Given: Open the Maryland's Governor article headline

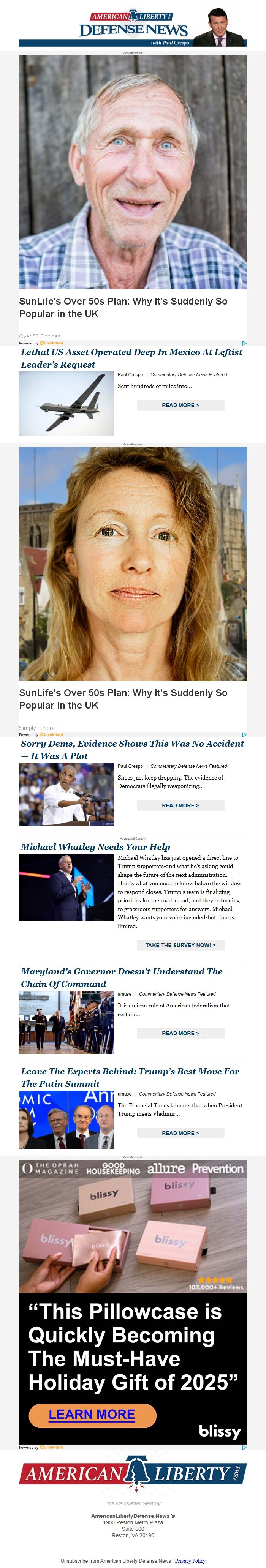Looking at the screenshot, I should click(x=122, y=977).
